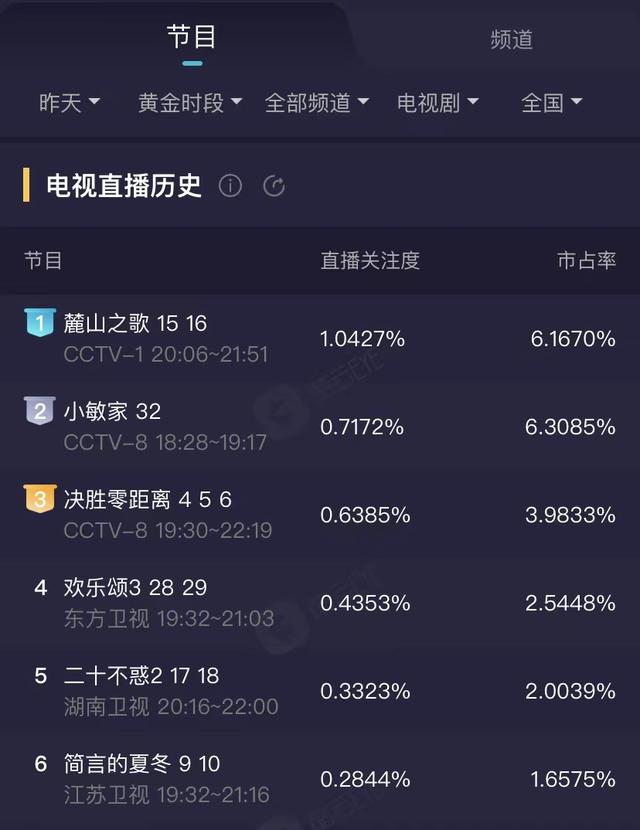This screenshot has height=830, width=640.
Task: Expand the 黄金时段 time slot filter
Action: (190, 102)
